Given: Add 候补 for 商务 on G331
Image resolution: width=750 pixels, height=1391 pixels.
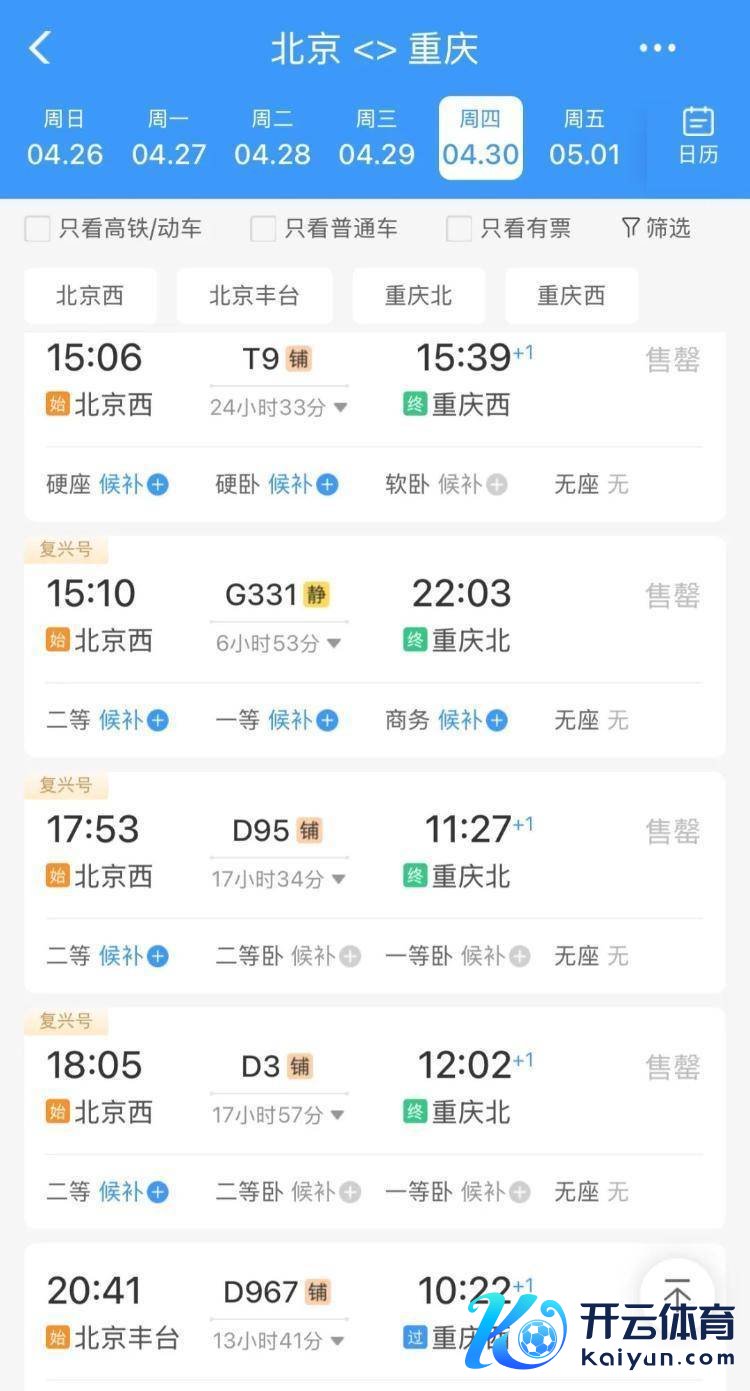Looking at the screenshot, I should pos(472,720).
